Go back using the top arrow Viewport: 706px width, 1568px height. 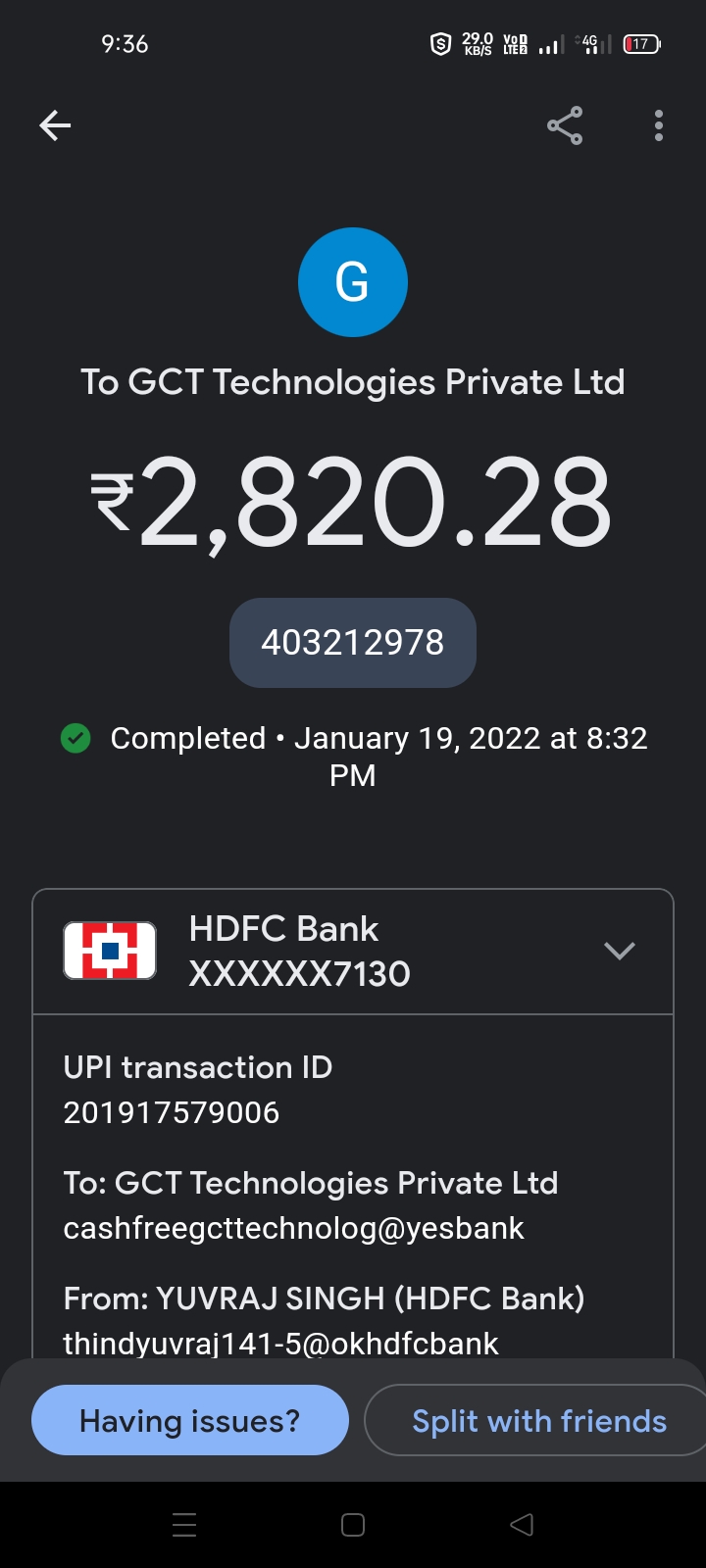(x=55, y=125)
